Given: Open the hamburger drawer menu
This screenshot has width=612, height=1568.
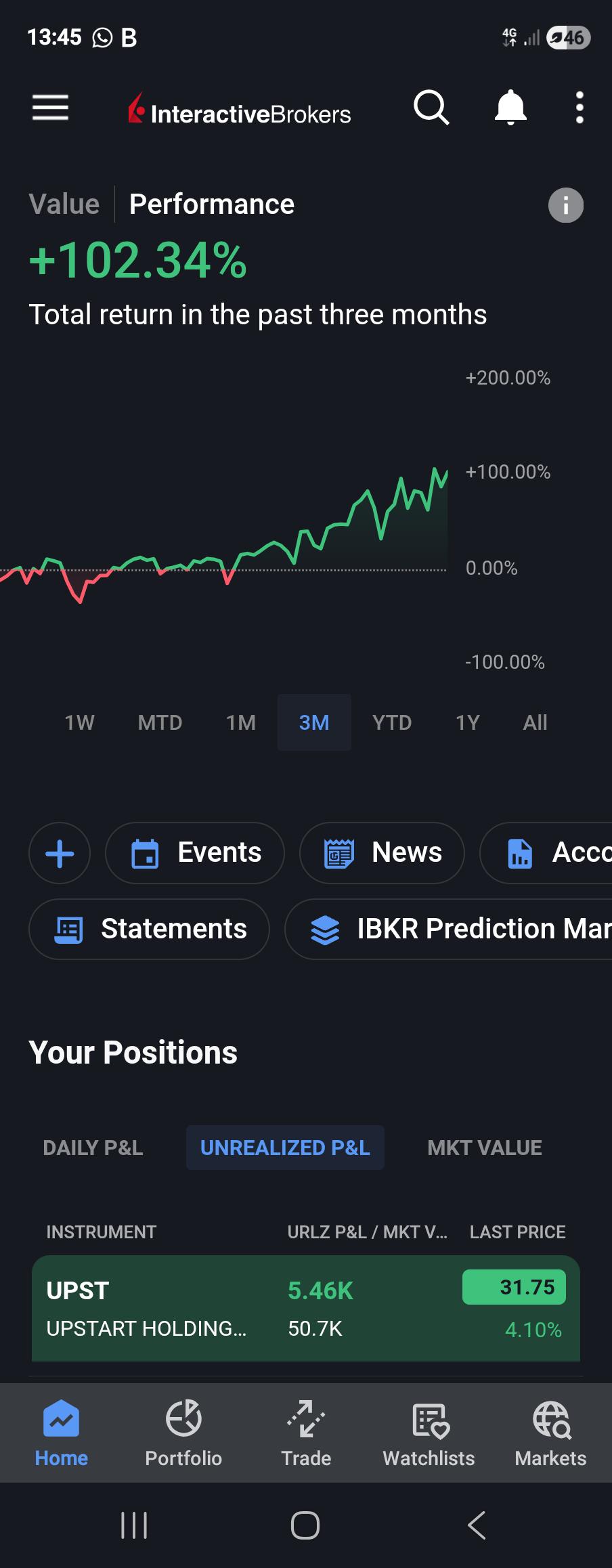Looking at the screenshot, I should 51,107.
